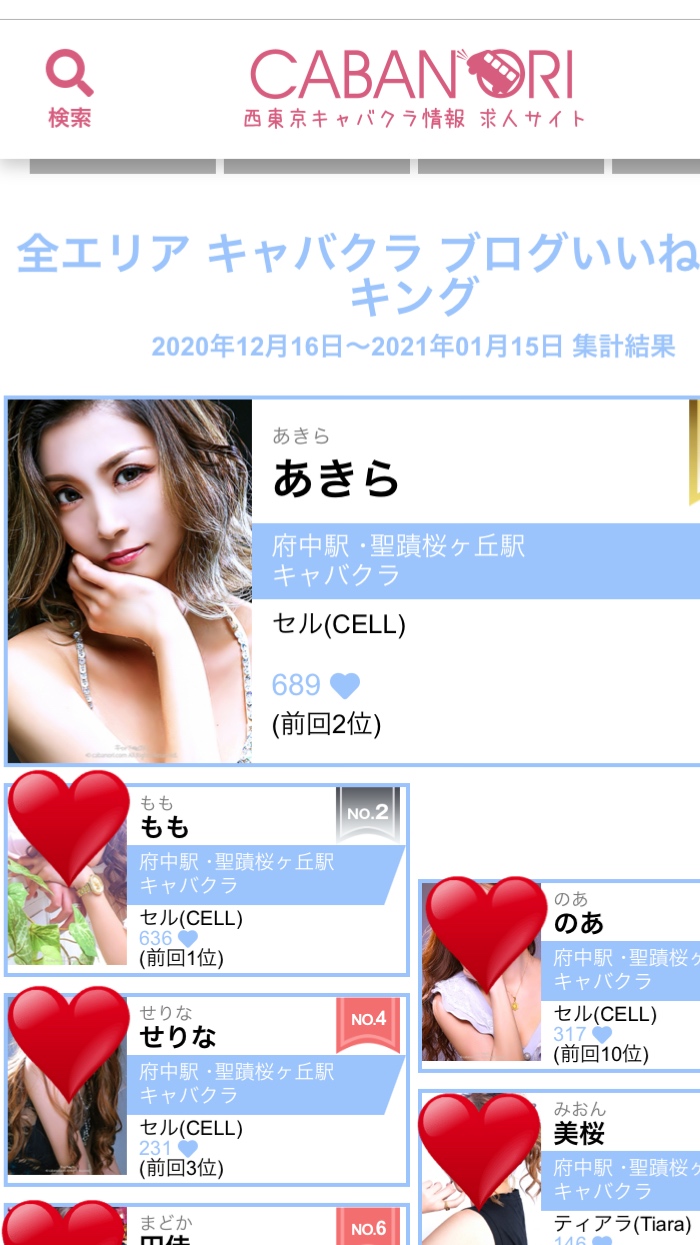
Task: Open the CABANORI site logo home link
Action: click(x=413, y=89)
